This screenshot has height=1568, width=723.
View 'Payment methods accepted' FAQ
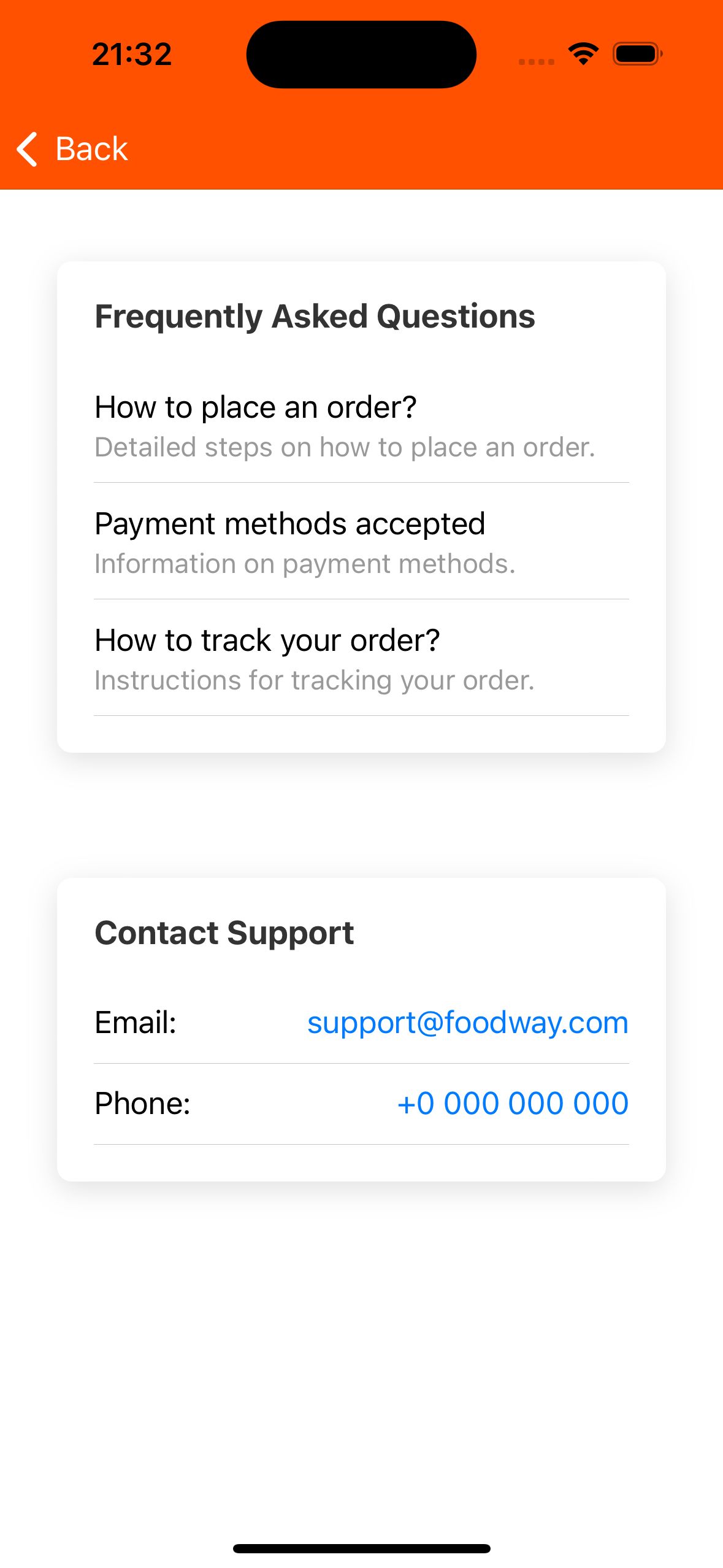(361, 542)
